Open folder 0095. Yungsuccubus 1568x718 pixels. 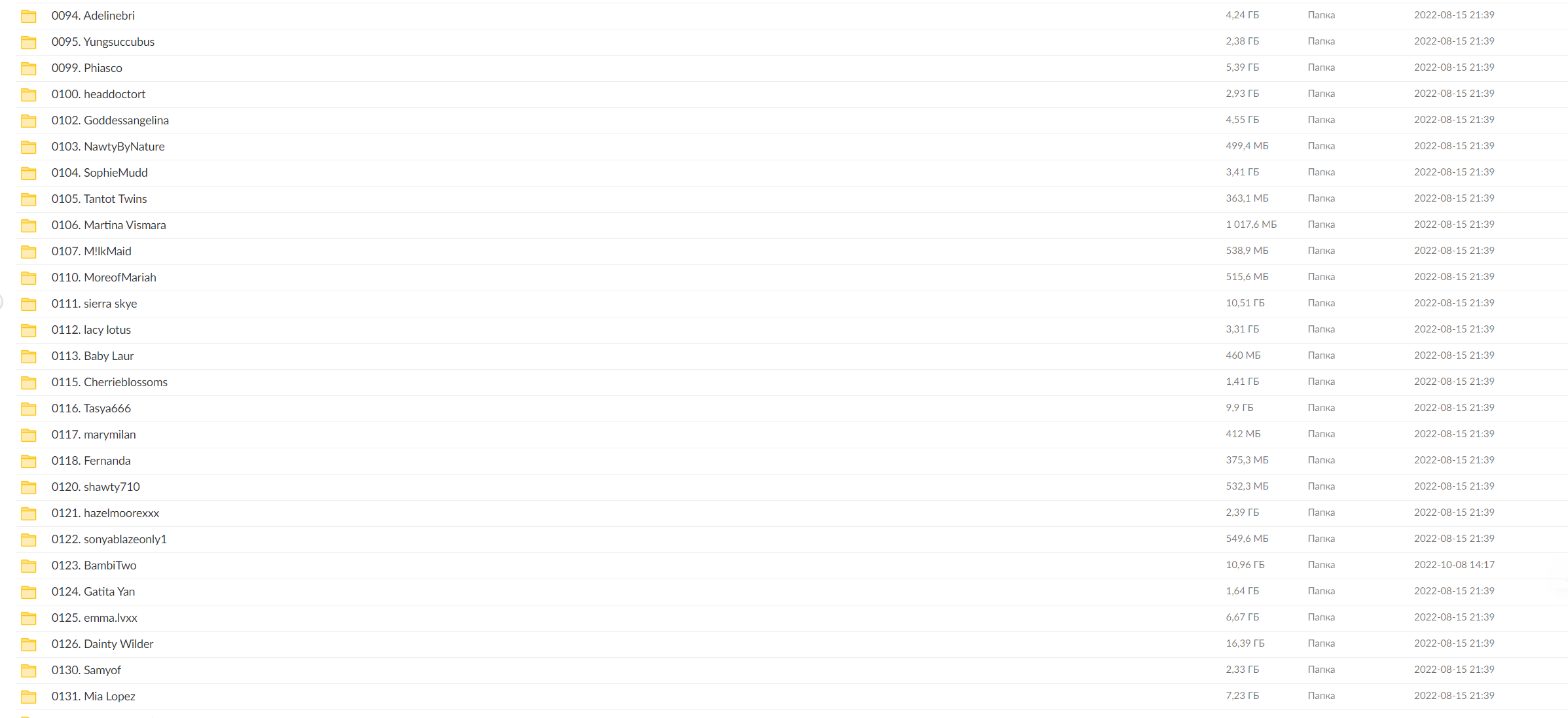pyautogui.click(x=103, y=42)
